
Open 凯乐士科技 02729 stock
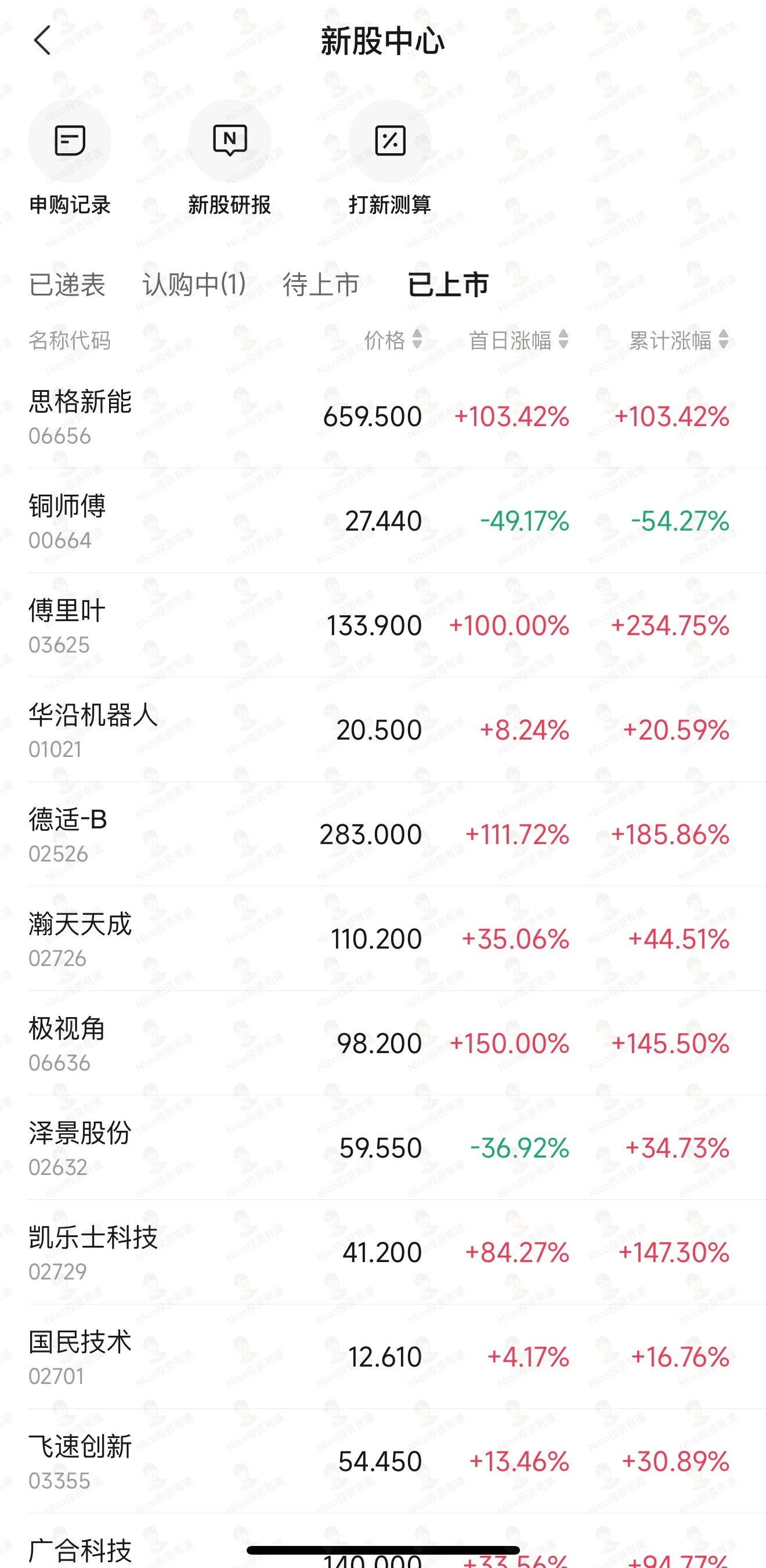377,1253
